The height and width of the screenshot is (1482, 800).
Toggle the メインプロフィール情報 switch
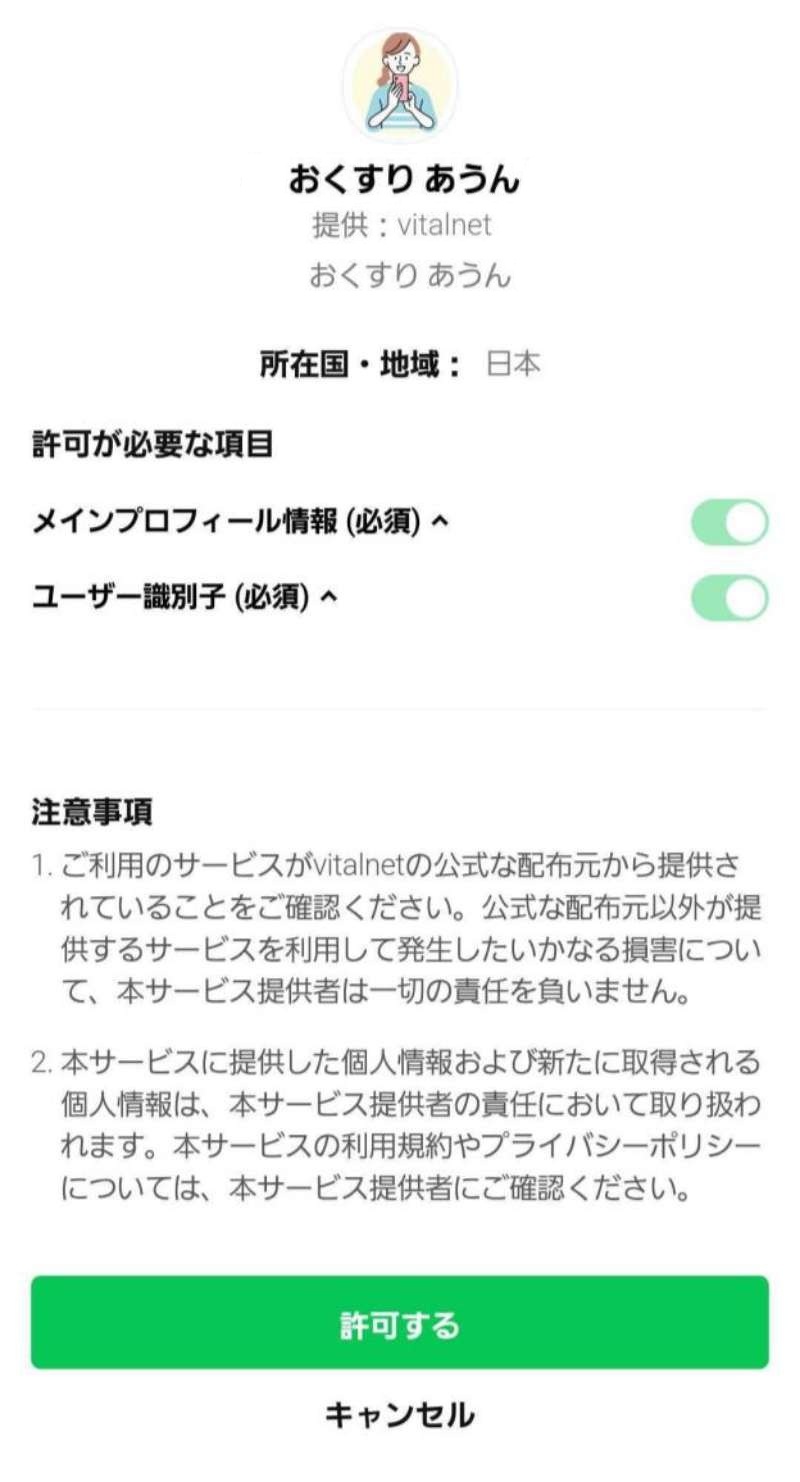(x=729, y=523)
